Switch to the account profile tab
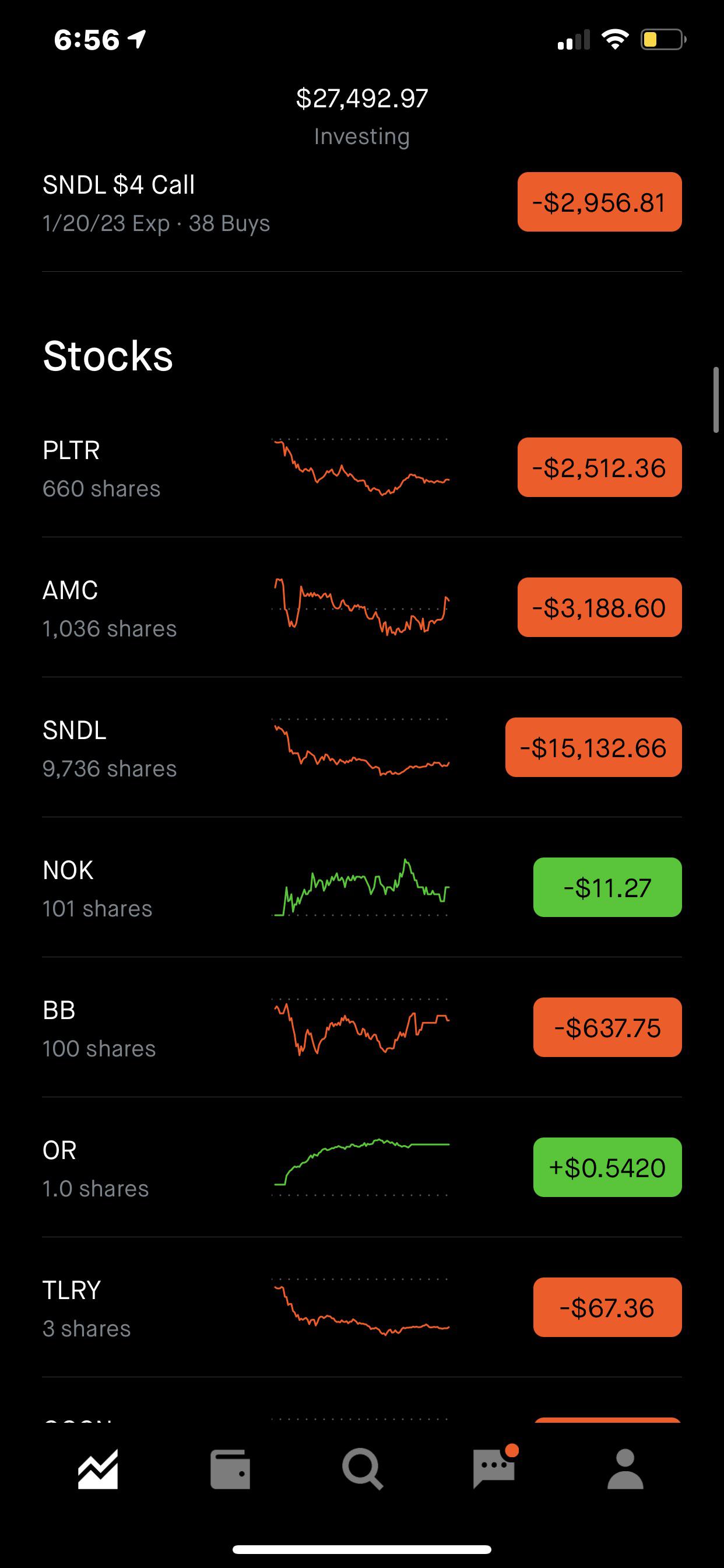The image size is (724, 1568). coord(625,1469)
